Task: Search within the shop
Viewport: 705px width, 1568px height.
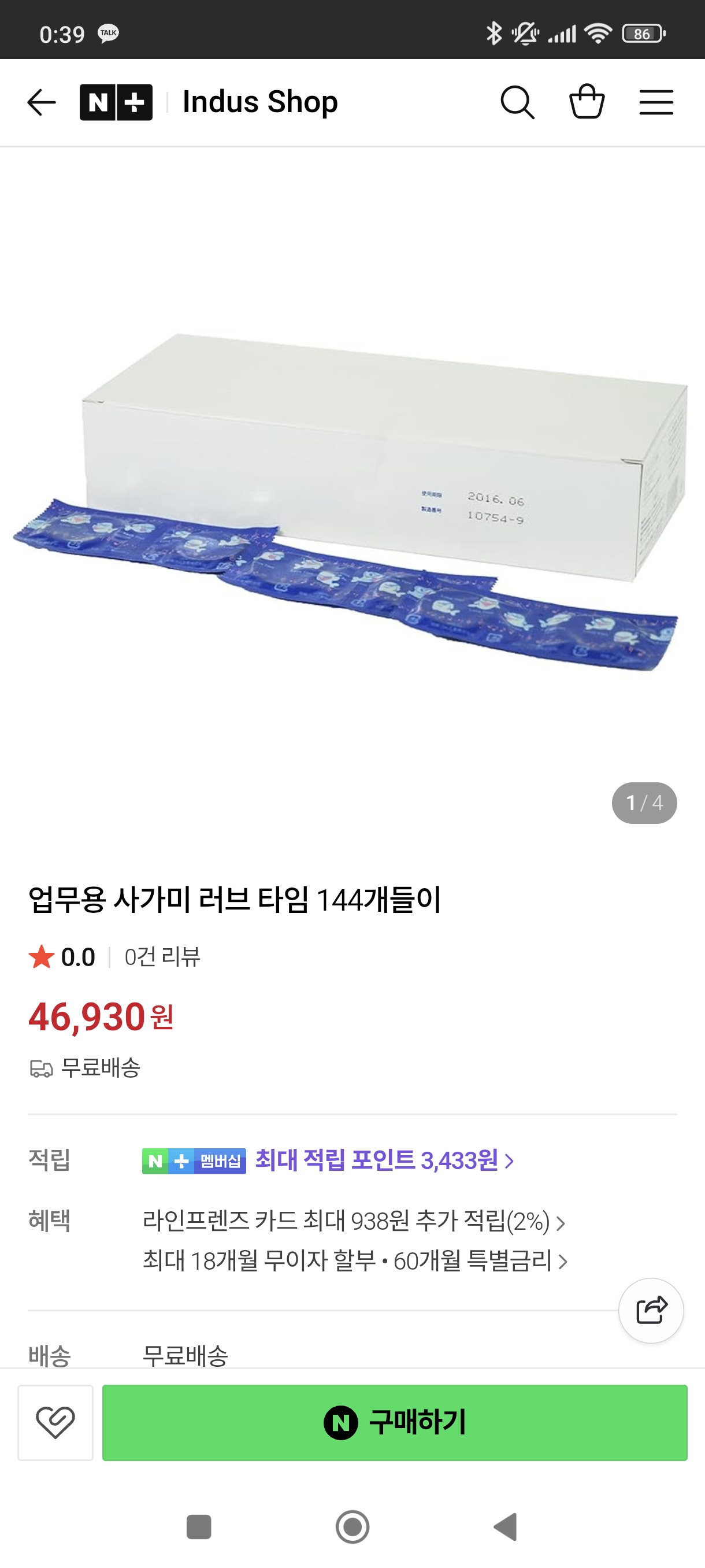Action: coord(517,102)
